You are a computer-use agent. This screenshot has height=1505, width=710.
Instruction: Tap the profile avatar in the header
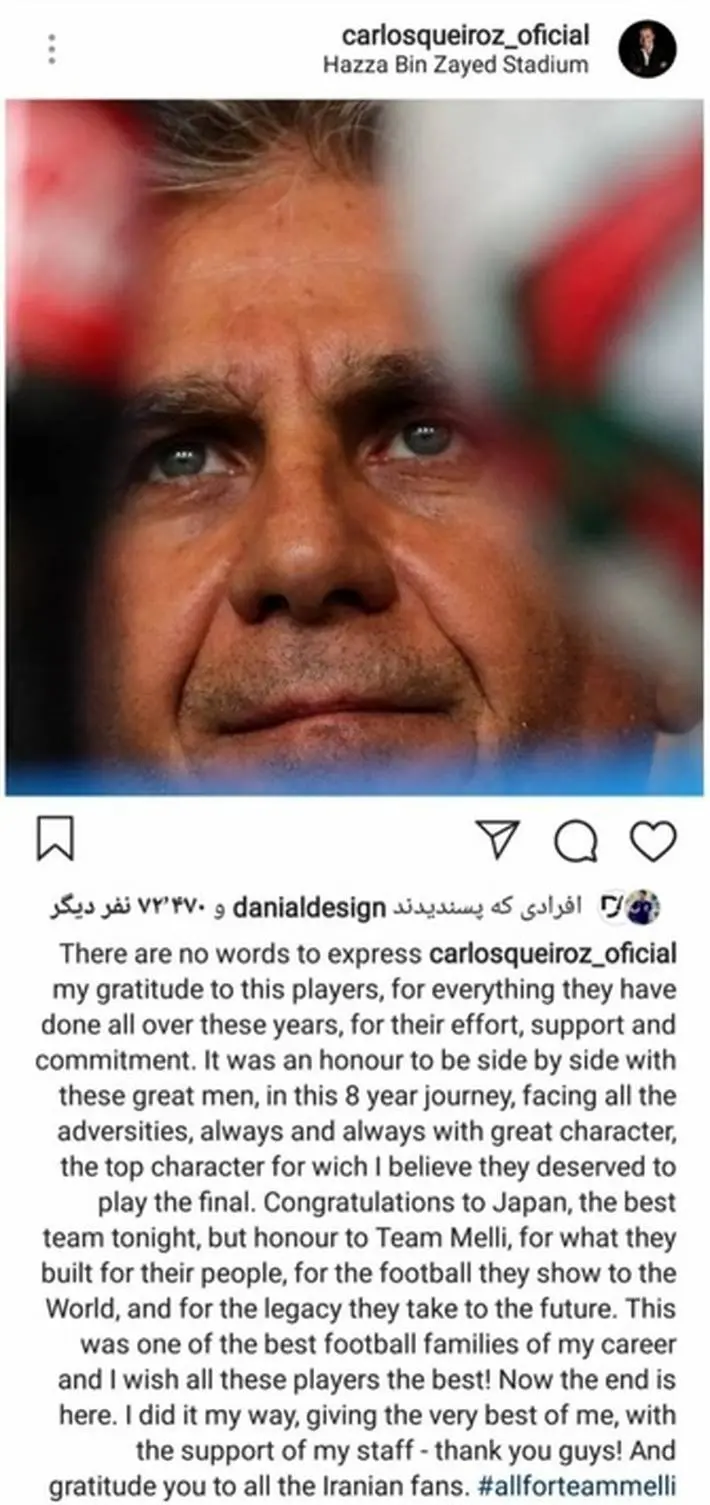point(646,49)
